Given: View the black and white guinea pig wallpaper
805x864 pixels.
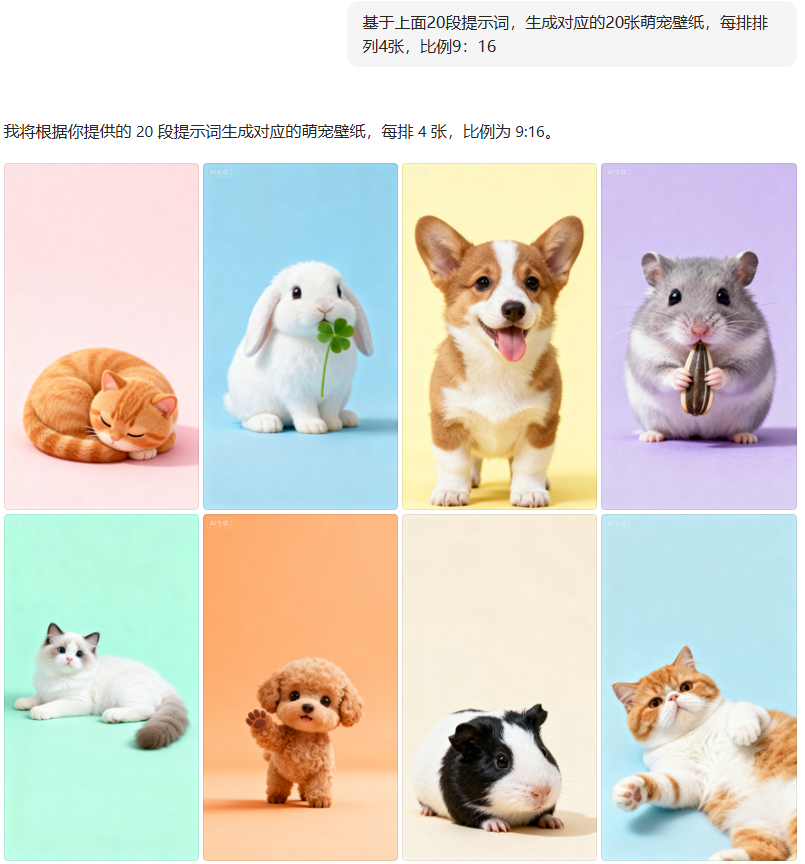Looking at the screenshot, I should (499, 687).
